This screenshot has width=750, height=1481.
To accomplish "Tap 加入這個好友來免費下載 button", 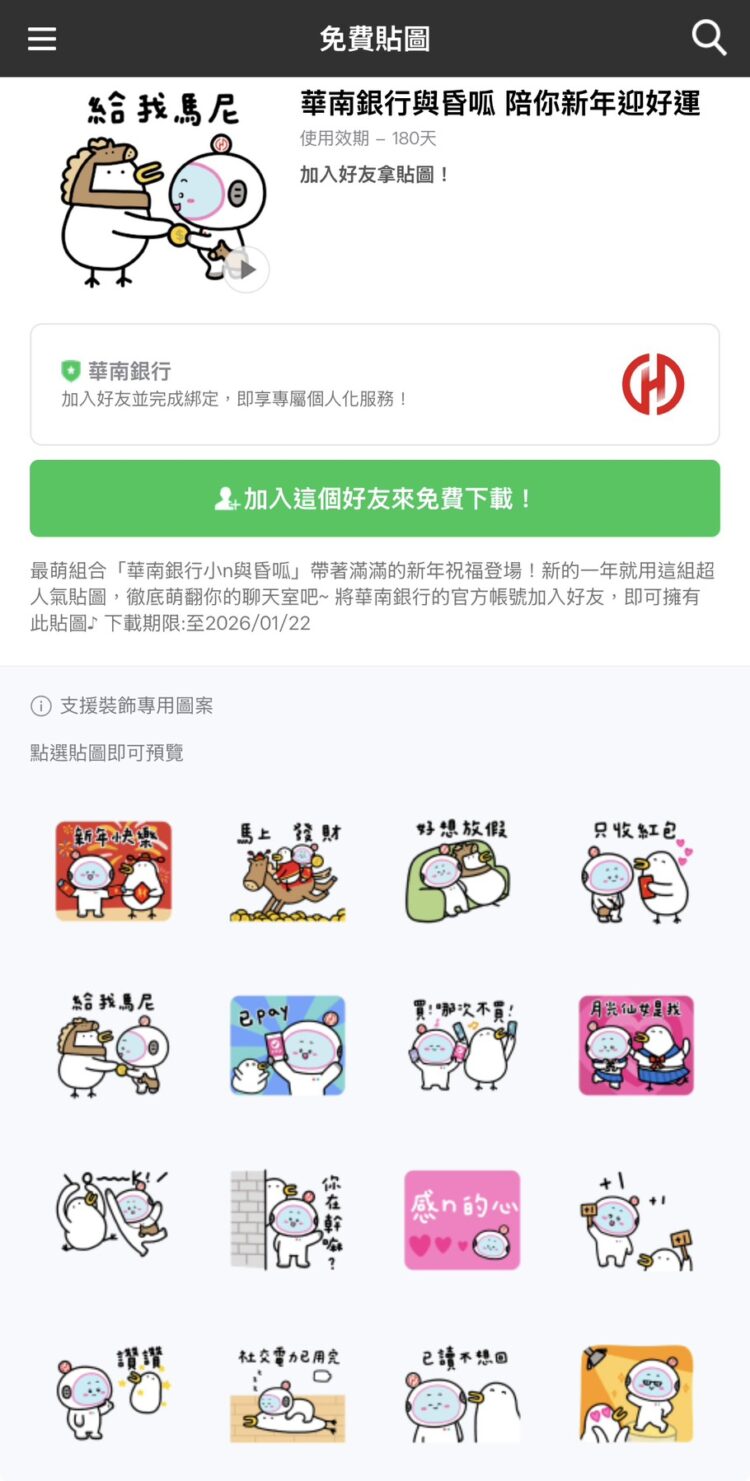I will 375,498.
